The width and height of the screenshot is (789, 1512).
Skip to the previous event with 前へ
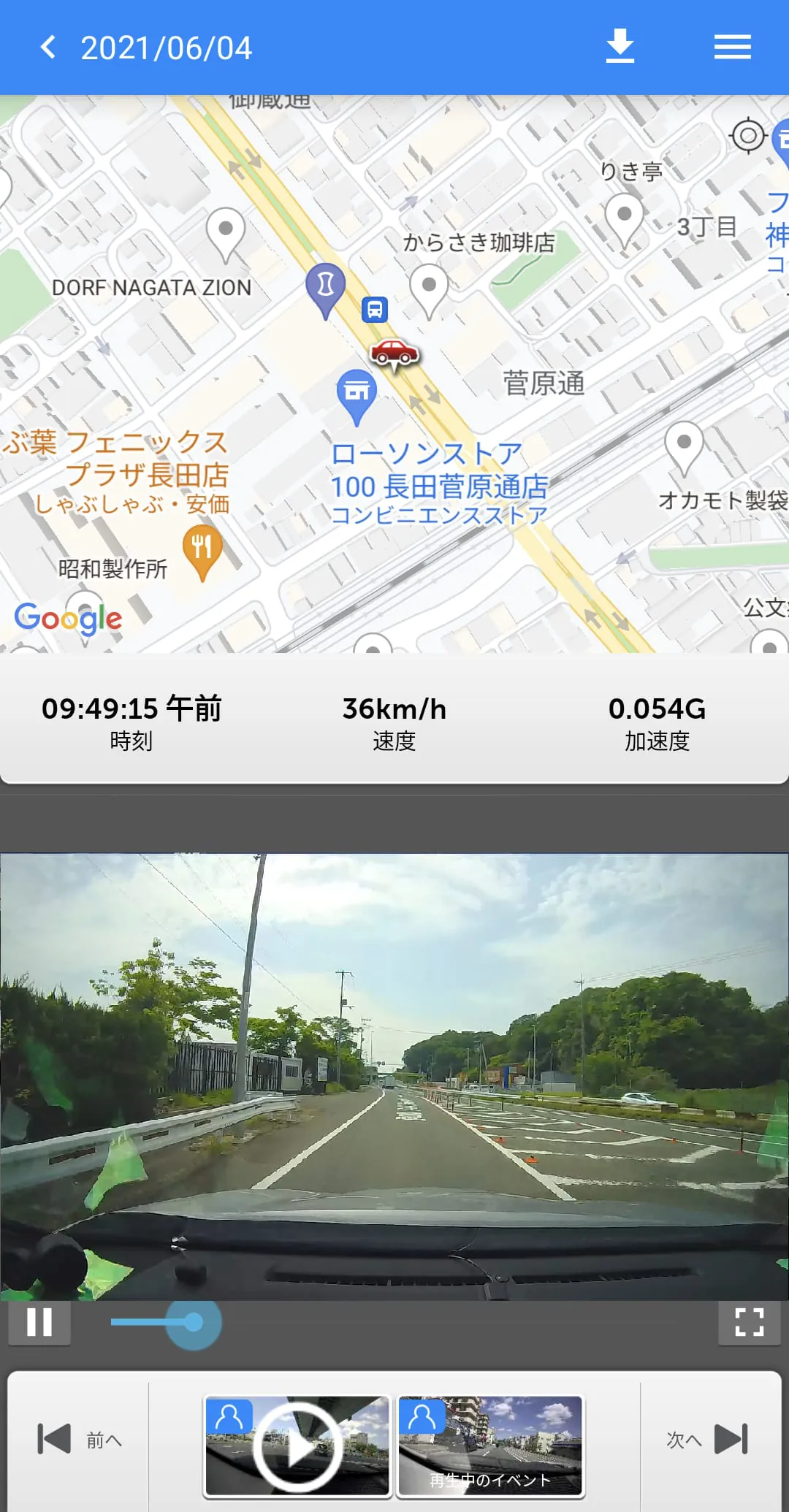pyautogui.click(x=80, y=1440)
